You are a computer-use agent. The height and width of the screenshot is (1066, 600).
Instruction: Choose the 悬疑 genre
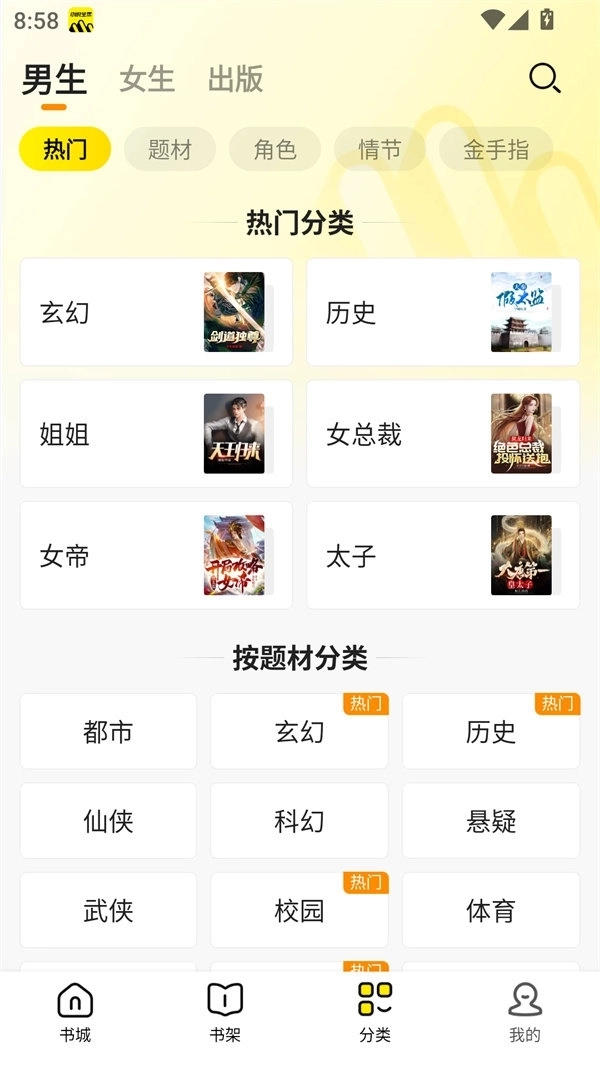tap(490, 821)
